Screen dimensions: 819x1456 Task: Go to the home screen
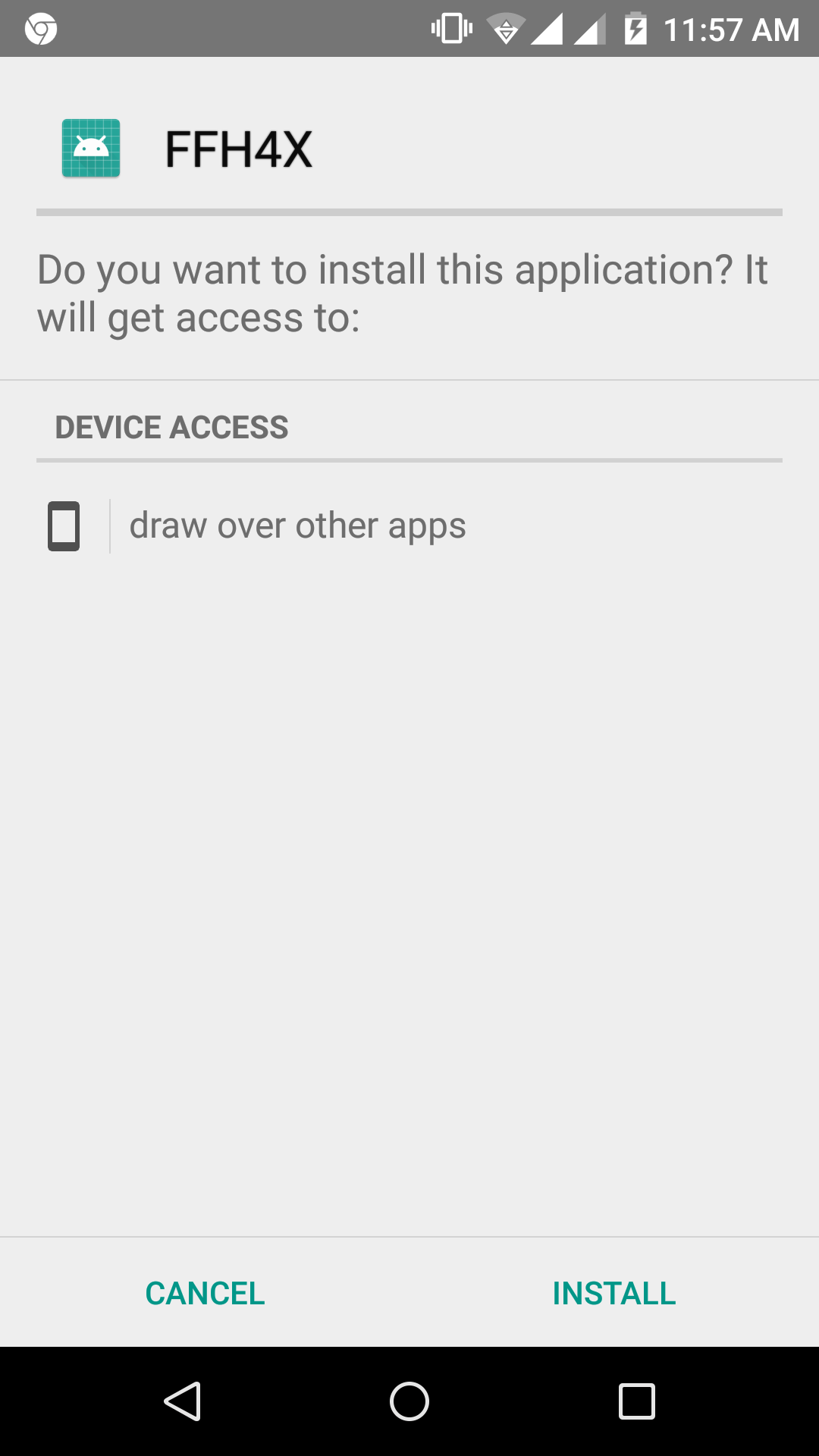[x=409, y=1401]
